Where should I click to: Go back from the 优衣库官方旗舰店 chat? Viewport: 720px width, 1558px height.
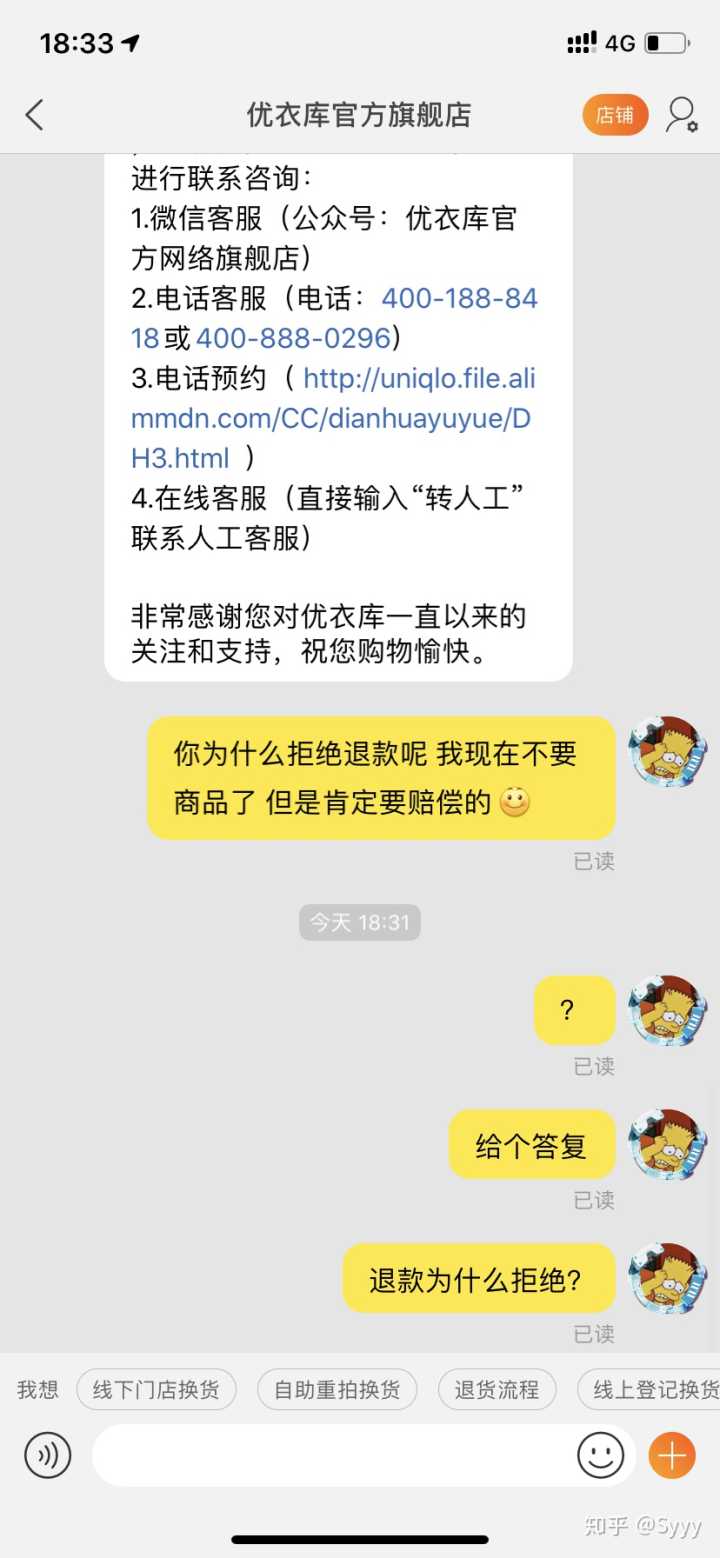[35, 115]
